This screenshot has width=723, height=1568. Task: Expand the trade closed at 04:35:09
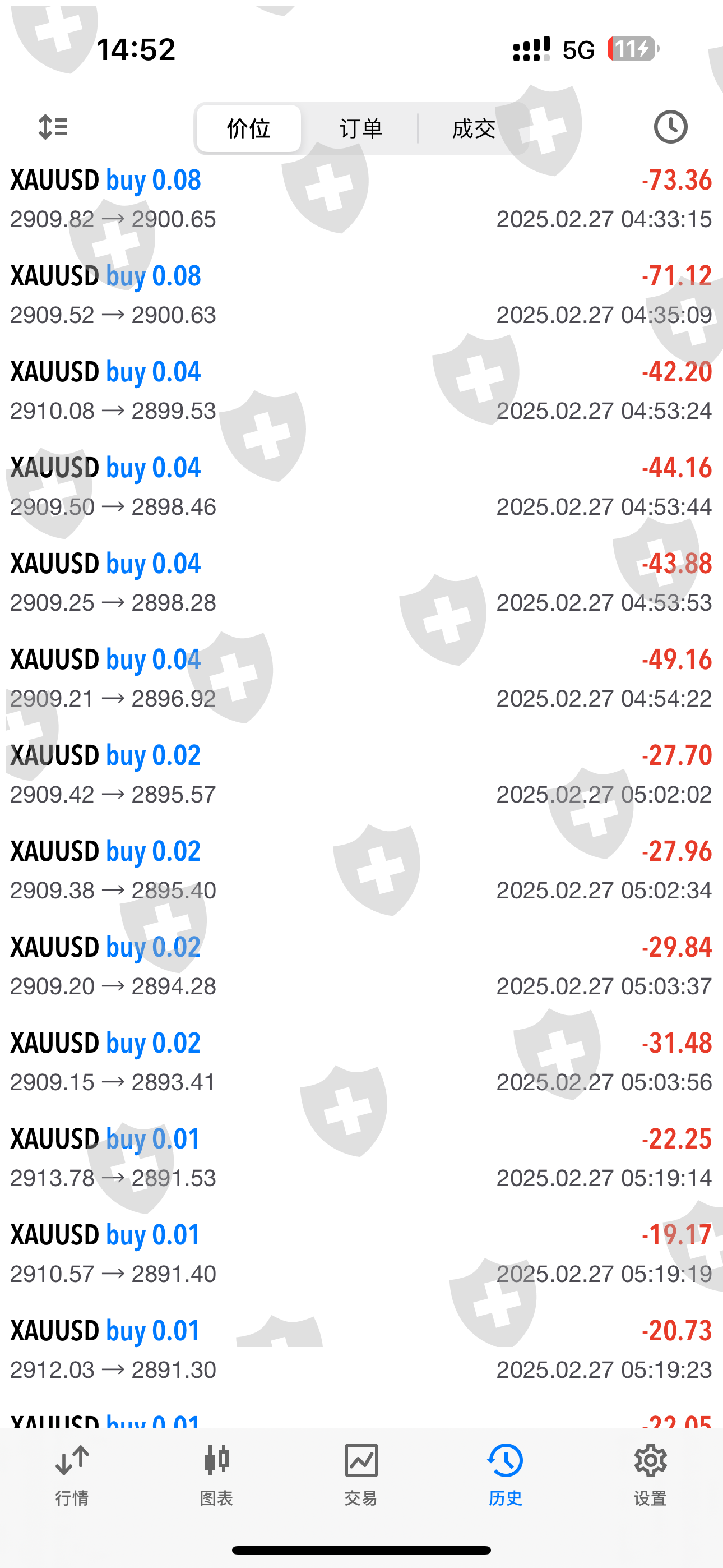pos(361,295)
